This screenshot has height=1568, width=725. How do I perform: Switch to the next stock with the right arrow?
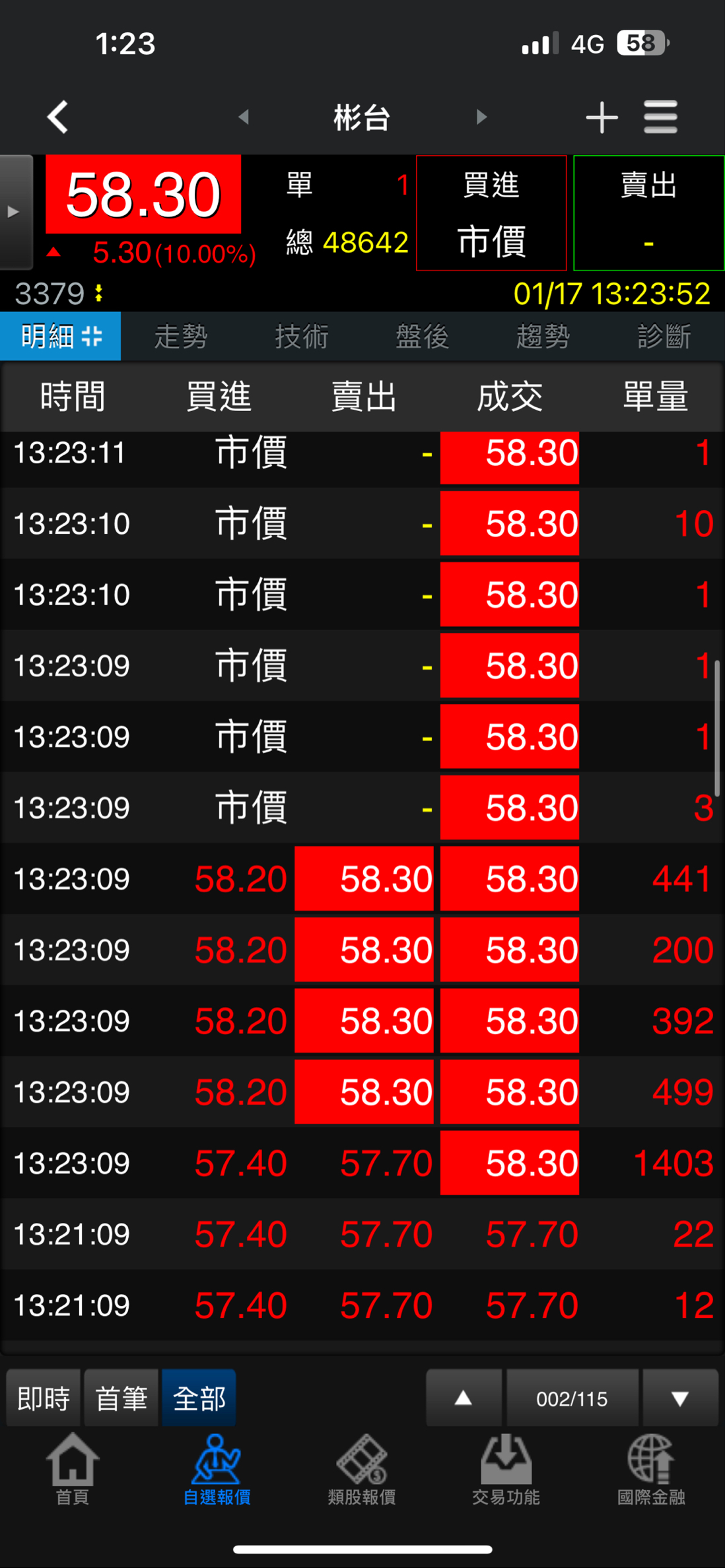click(481, 117)
